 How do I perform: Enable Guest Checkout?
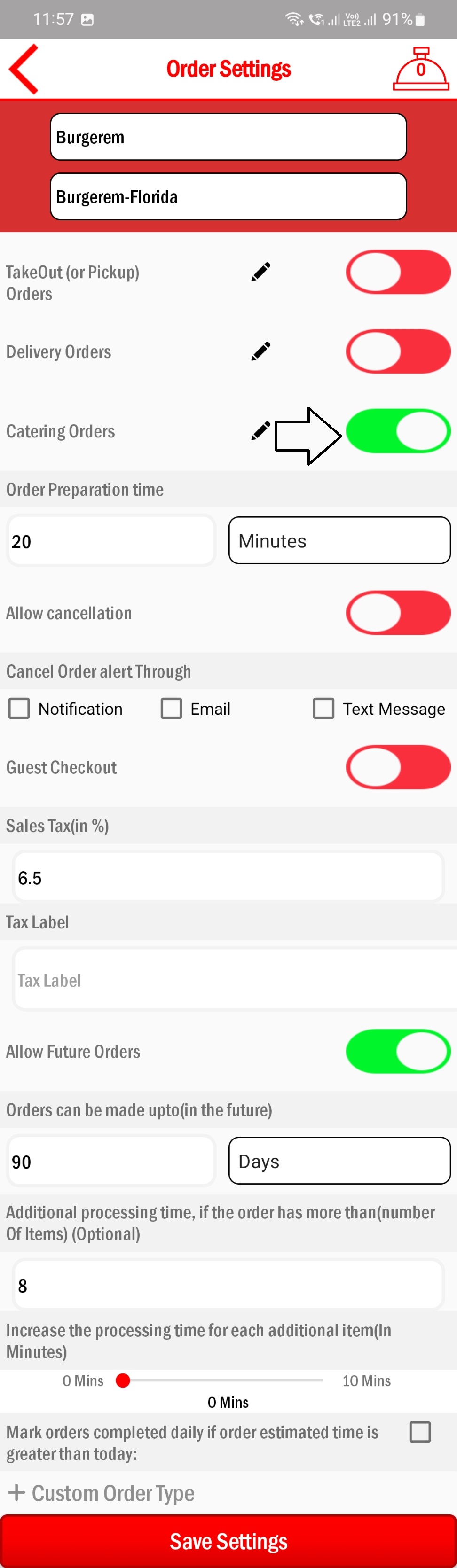[398, 767]
